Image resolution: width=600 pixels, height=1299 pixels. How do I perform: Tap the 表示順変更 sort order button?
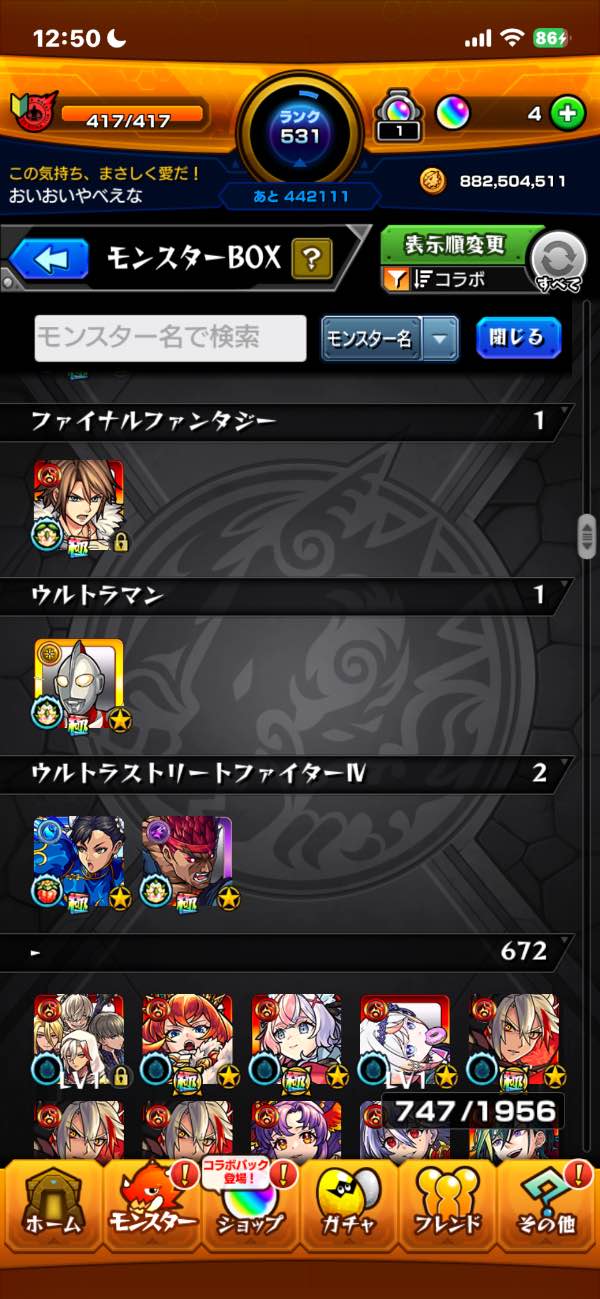tap(455, 245)
